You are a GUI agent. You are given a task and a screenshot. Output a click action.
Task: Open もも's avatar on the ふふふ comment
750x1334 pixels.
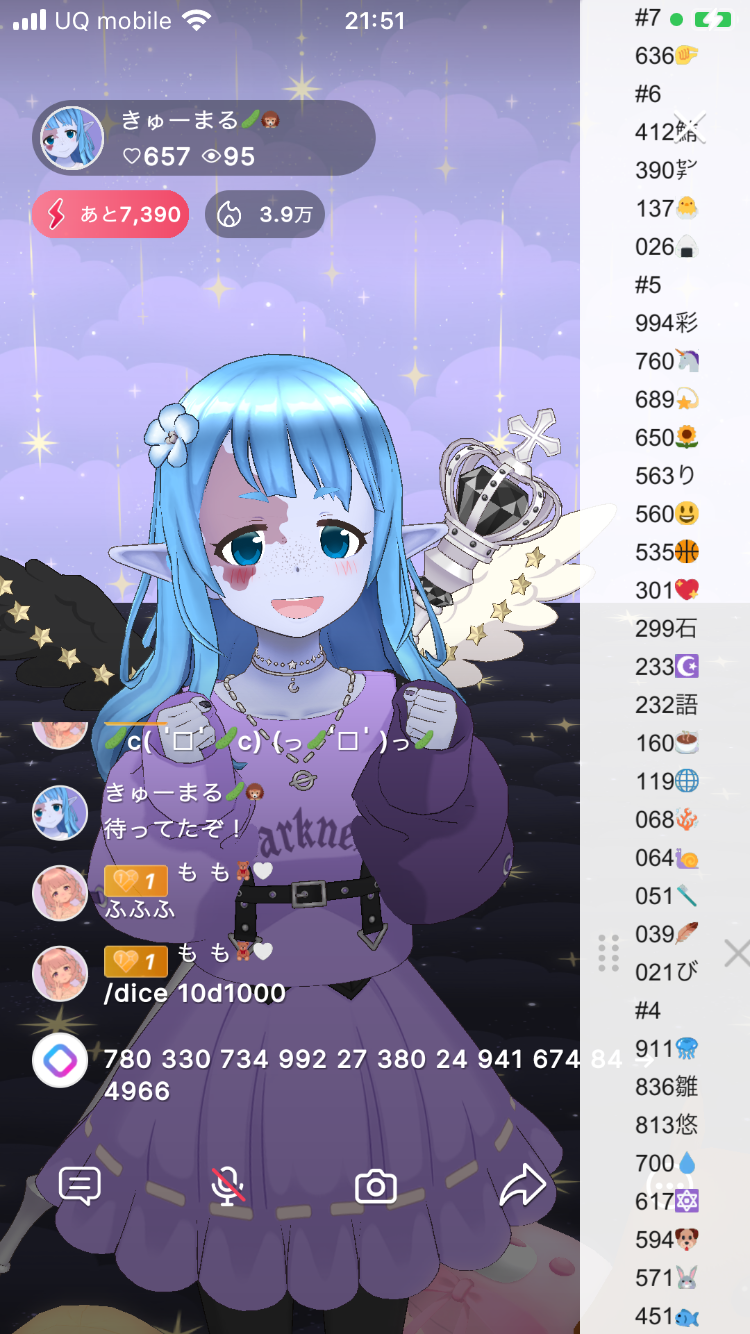point(60,892)
